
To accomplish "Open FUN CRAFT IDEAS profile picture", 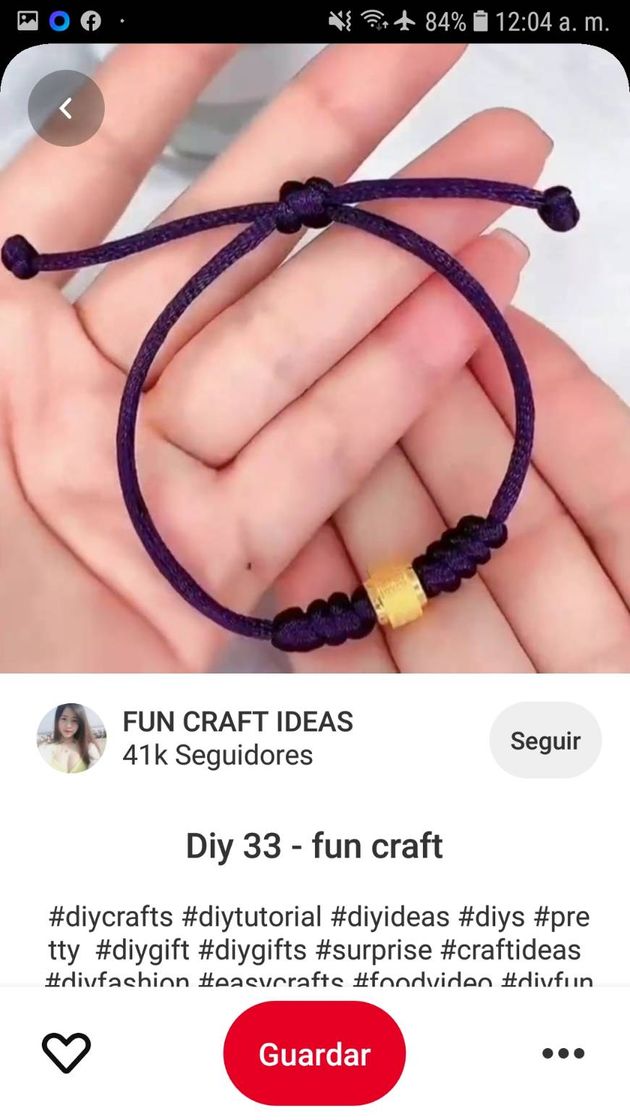I will click(x=71, y=739).
